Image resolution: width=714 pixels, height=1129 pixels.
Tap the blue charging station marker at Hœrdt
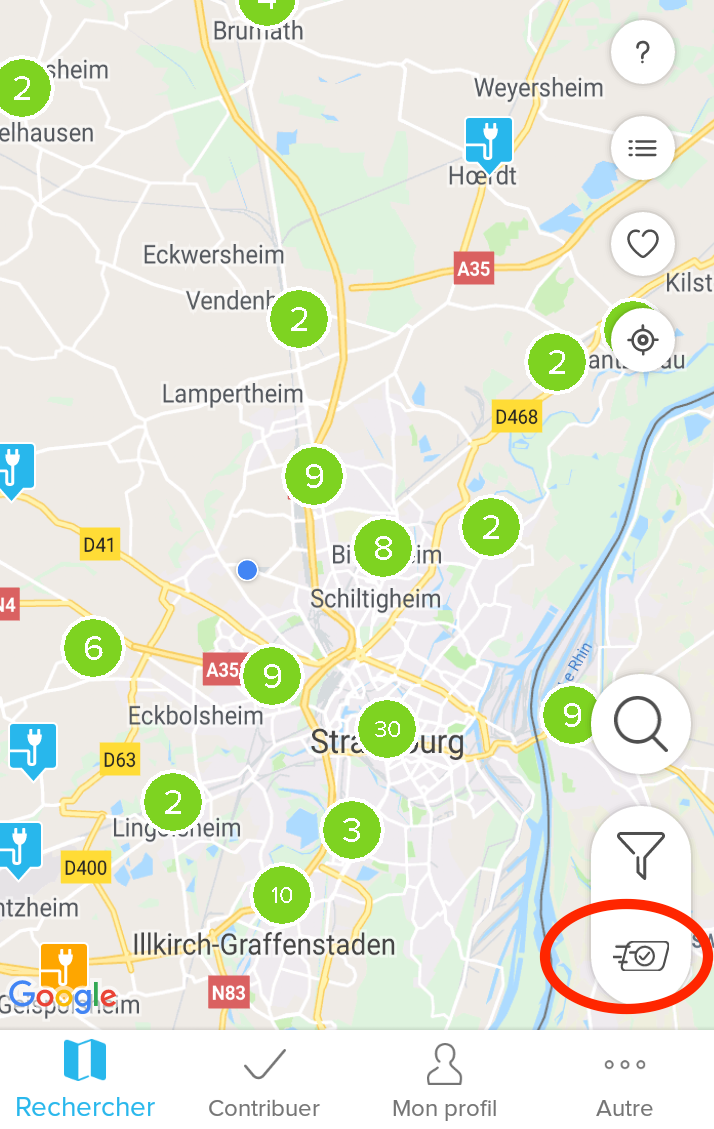point(488,141)
